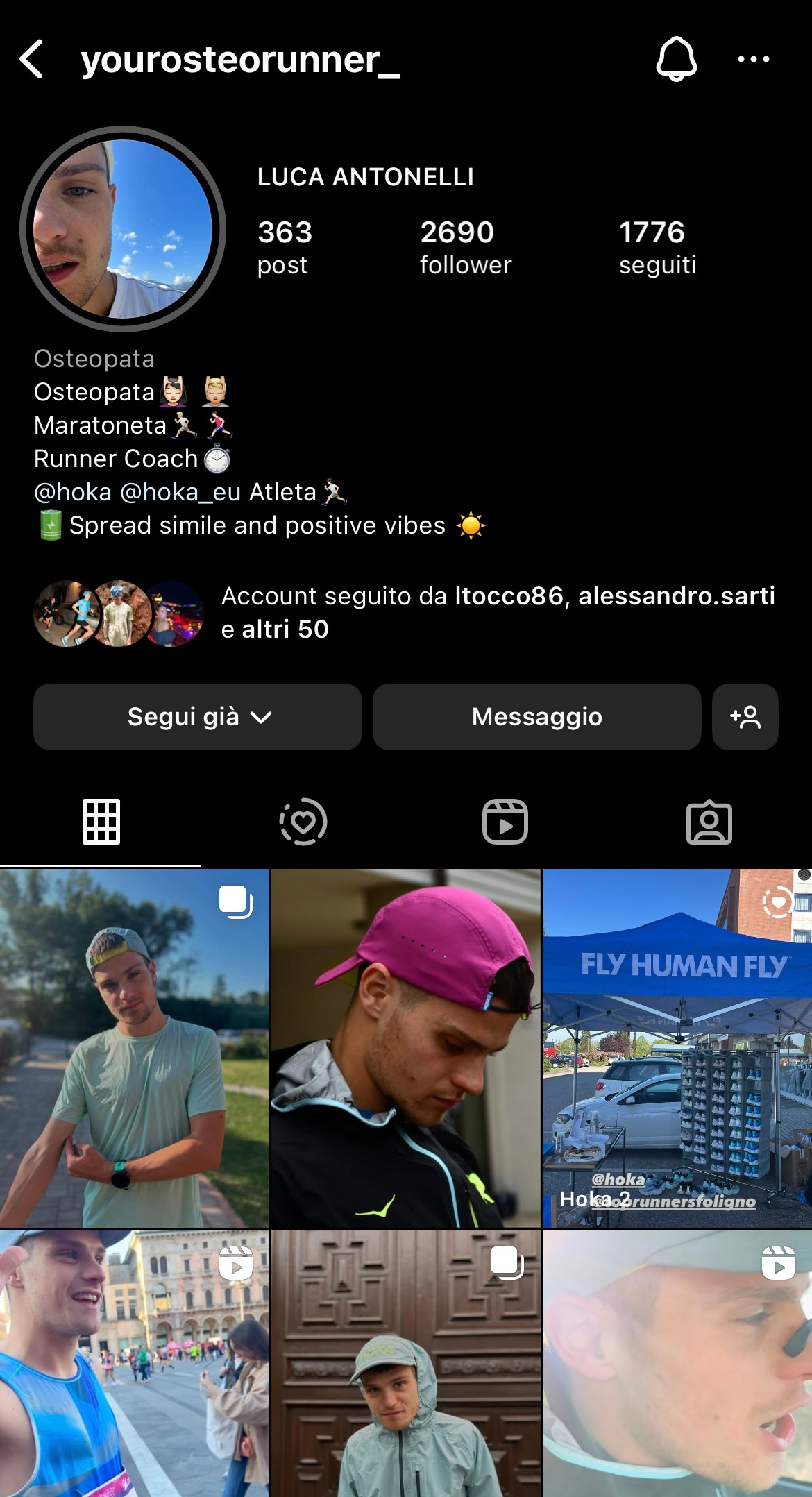Show suggested accounts with add-person button
Screen dimensions: 812x1497
pyautogui.click(x=745, y=716)
